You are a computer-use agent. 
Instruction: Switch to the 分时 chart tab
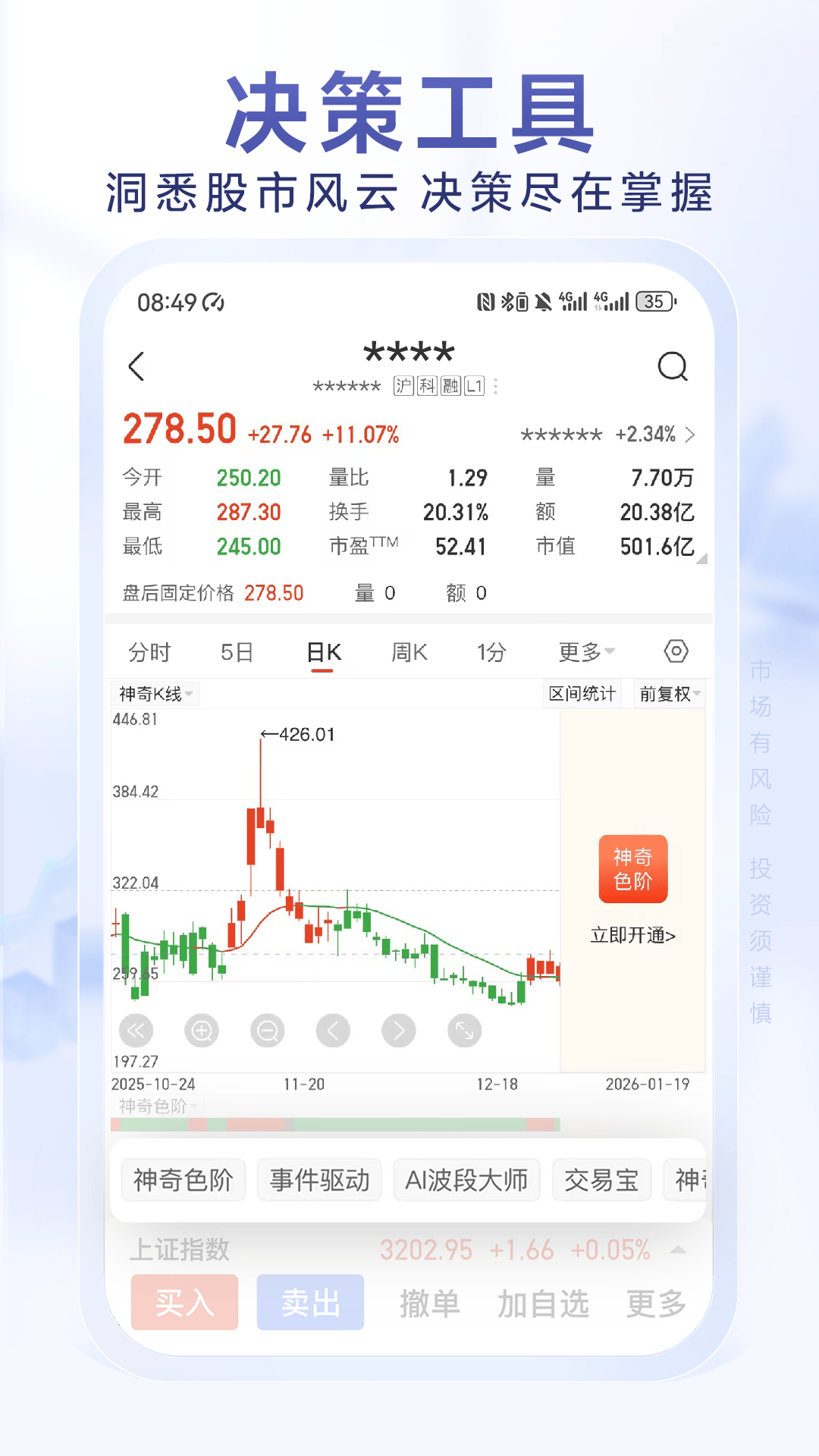tap(149, 651)
